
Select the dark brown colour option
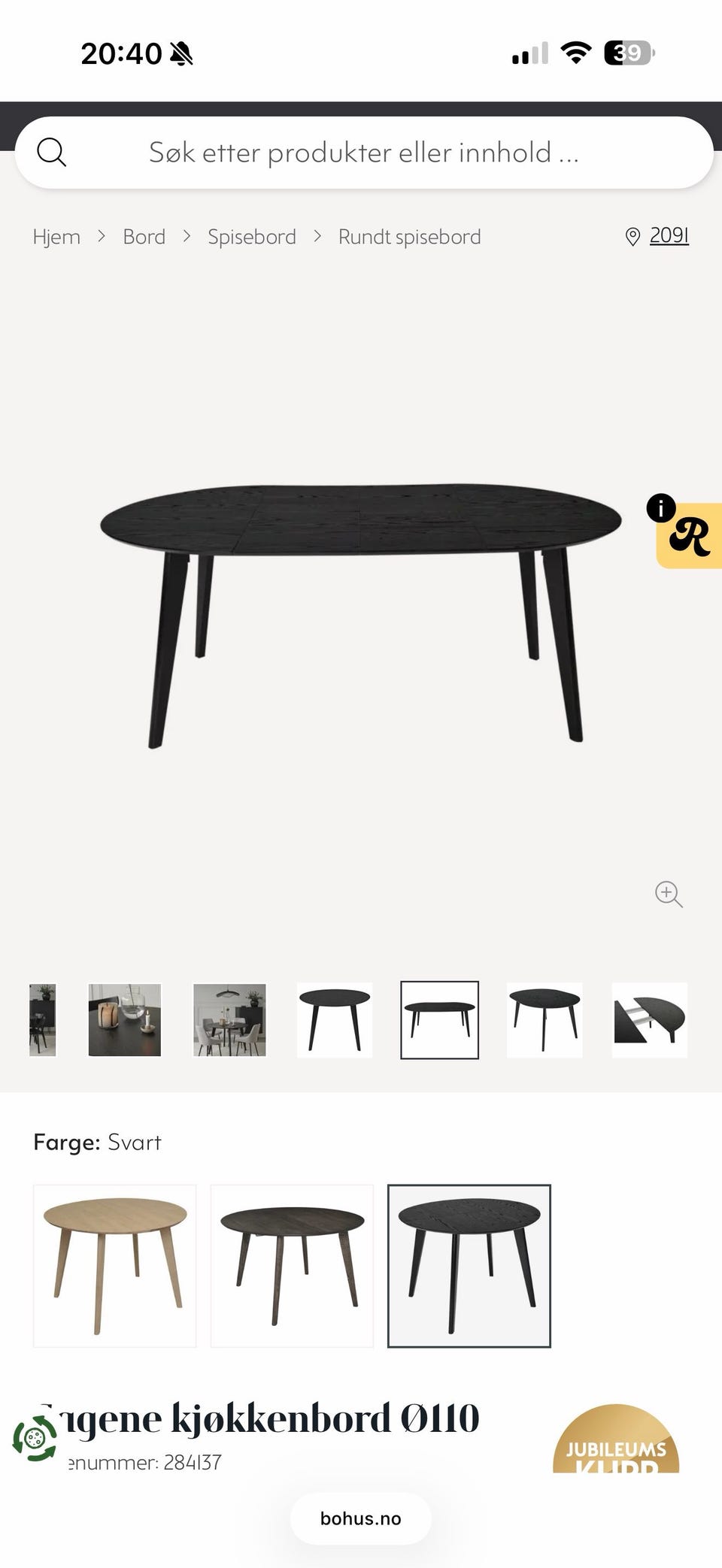coord(292,1266)
